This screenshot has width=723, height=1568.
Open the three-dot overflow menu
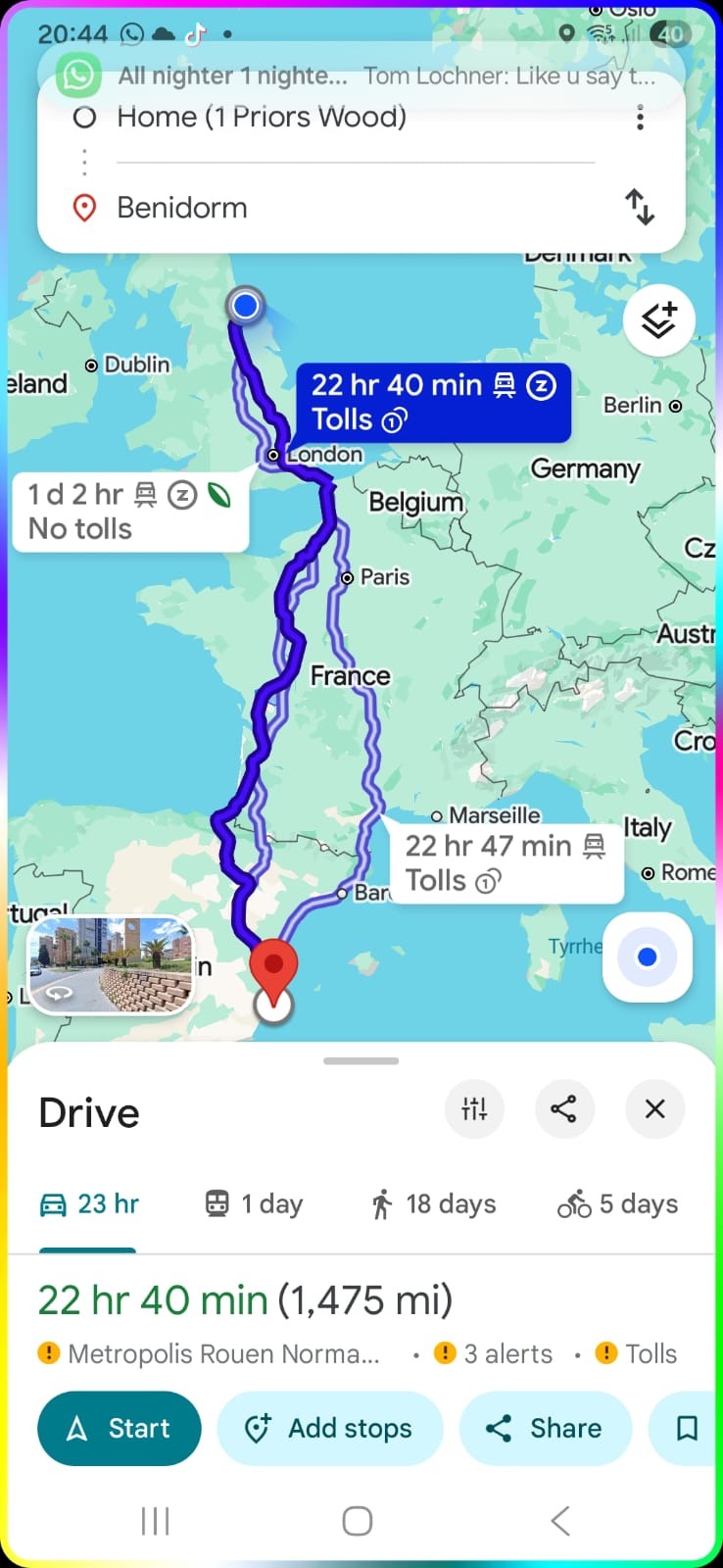coord(640,119)
